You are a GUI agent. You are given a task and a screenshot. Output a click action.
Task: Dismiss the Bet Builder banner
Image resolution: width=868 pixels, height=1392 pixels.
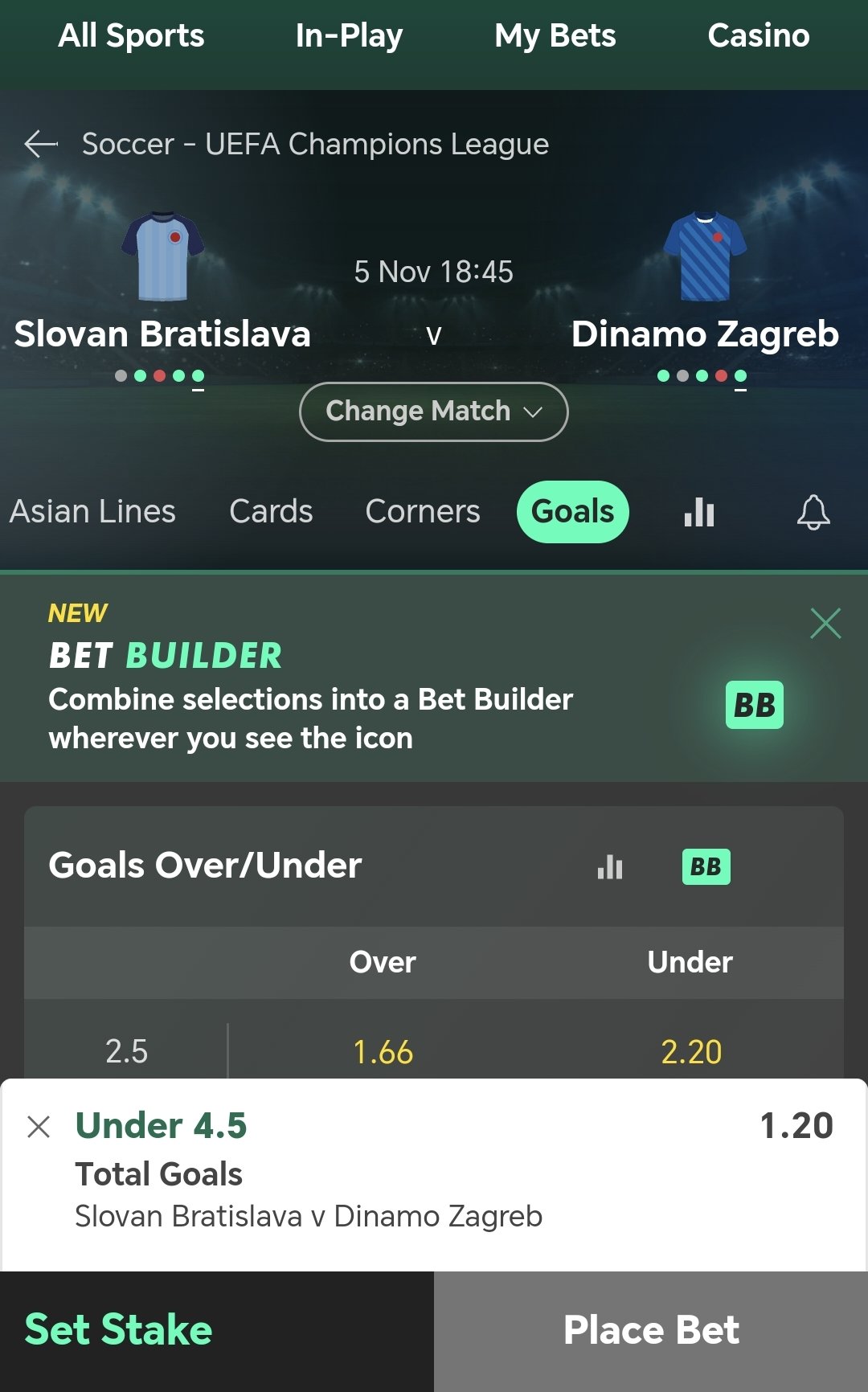(825, 623)
